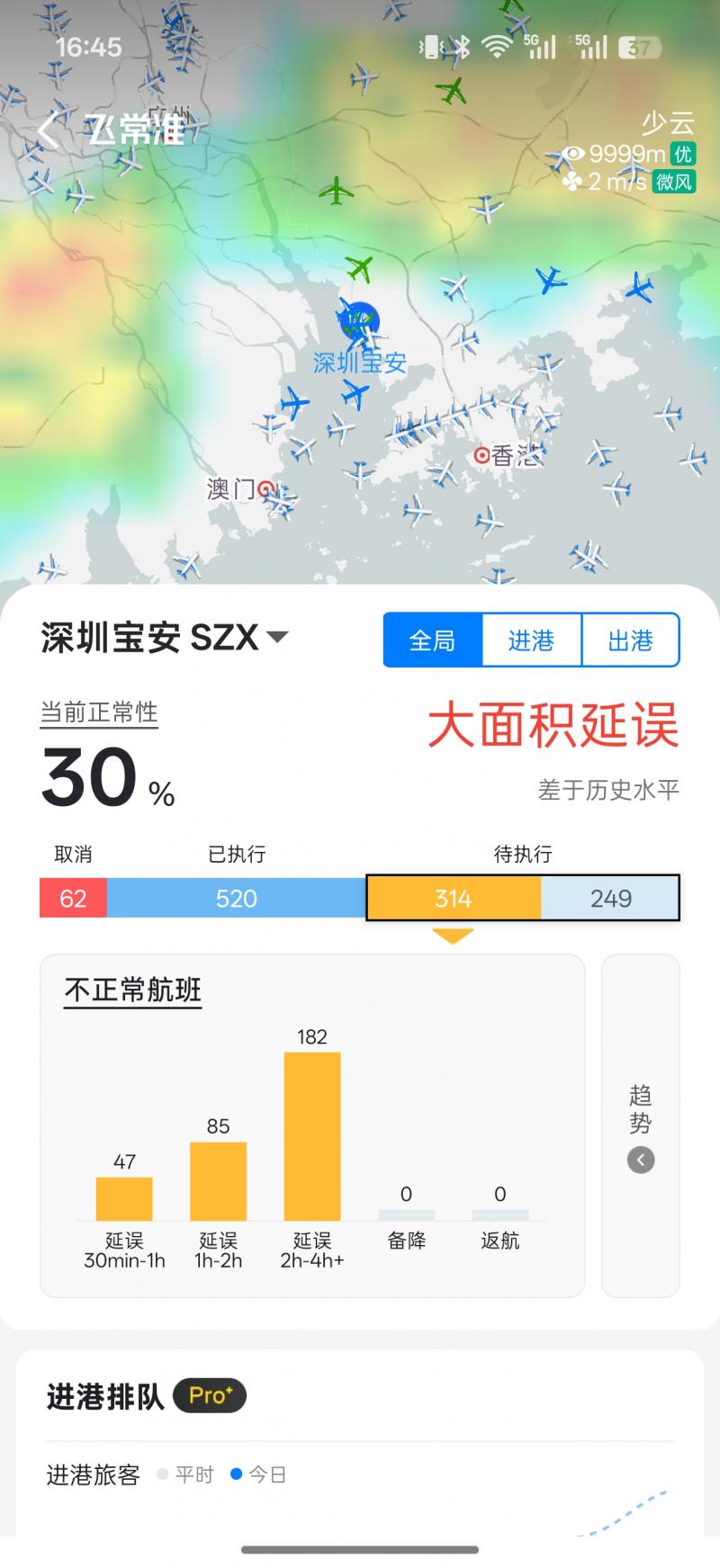Screen dimensions: 720x1568
Task: Select the 待执行 delayed segment showing 314
Action: tap(453, 898)
